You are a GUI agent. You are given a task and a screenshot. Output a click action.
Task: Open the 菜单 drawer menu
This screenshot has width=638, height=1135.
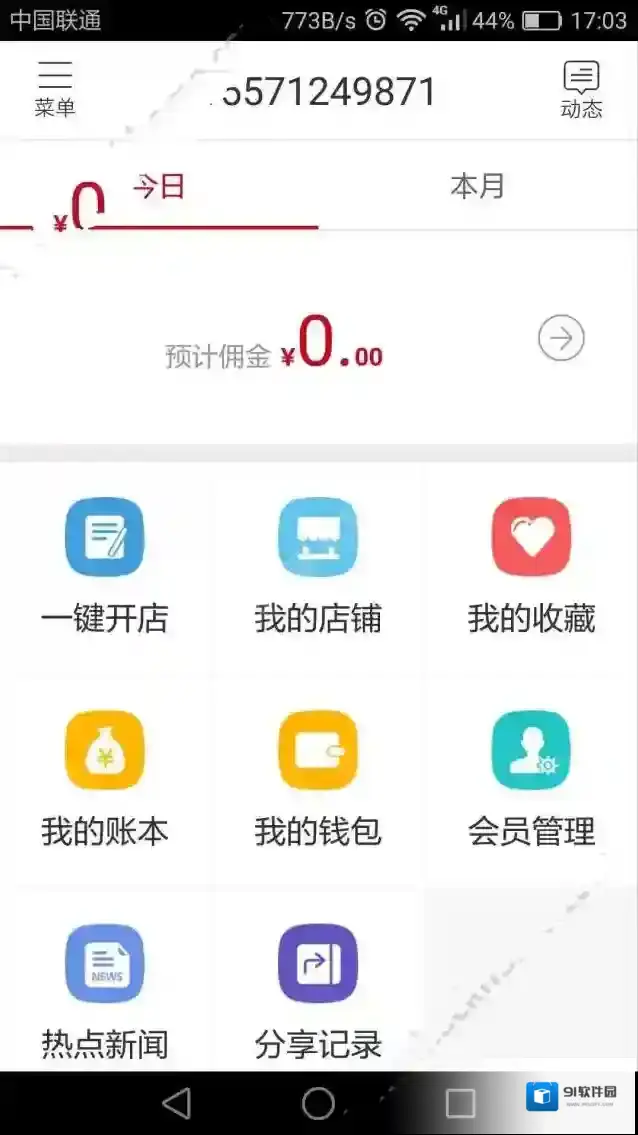point(55,88)
